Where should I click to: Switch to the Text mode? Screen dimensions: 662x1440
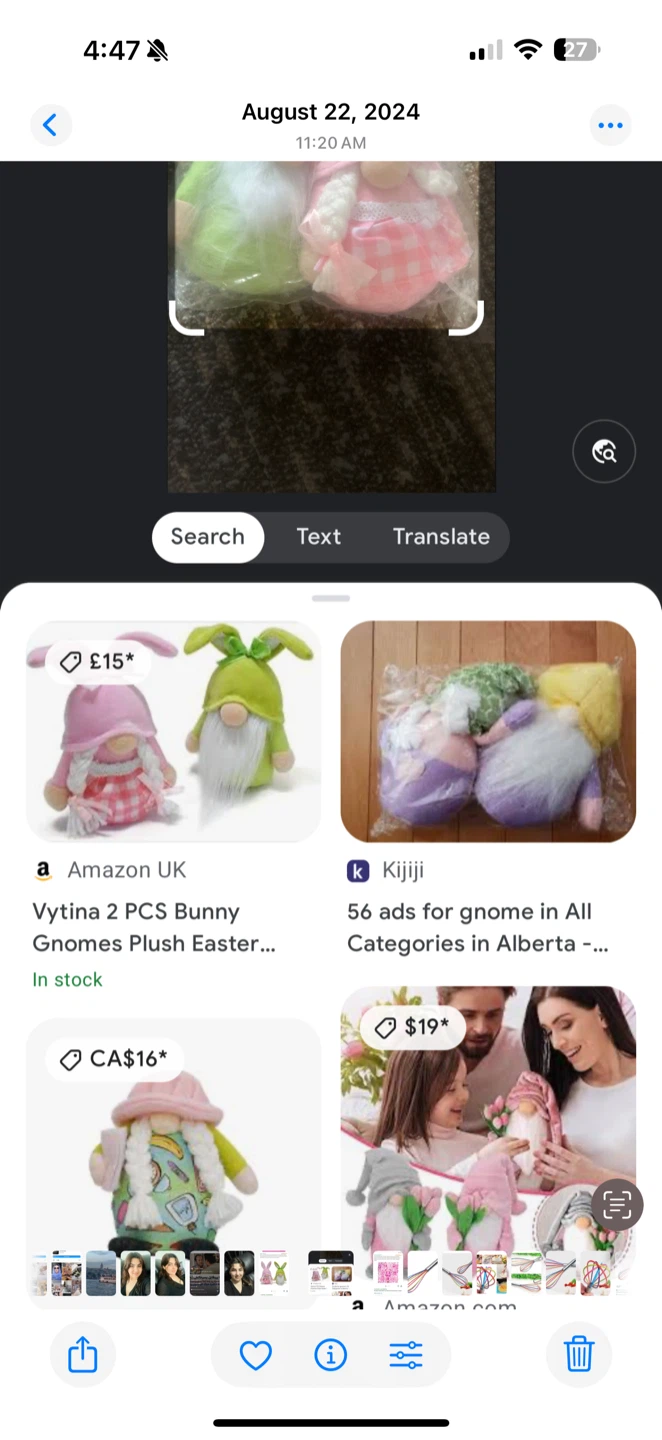(319, 537)
